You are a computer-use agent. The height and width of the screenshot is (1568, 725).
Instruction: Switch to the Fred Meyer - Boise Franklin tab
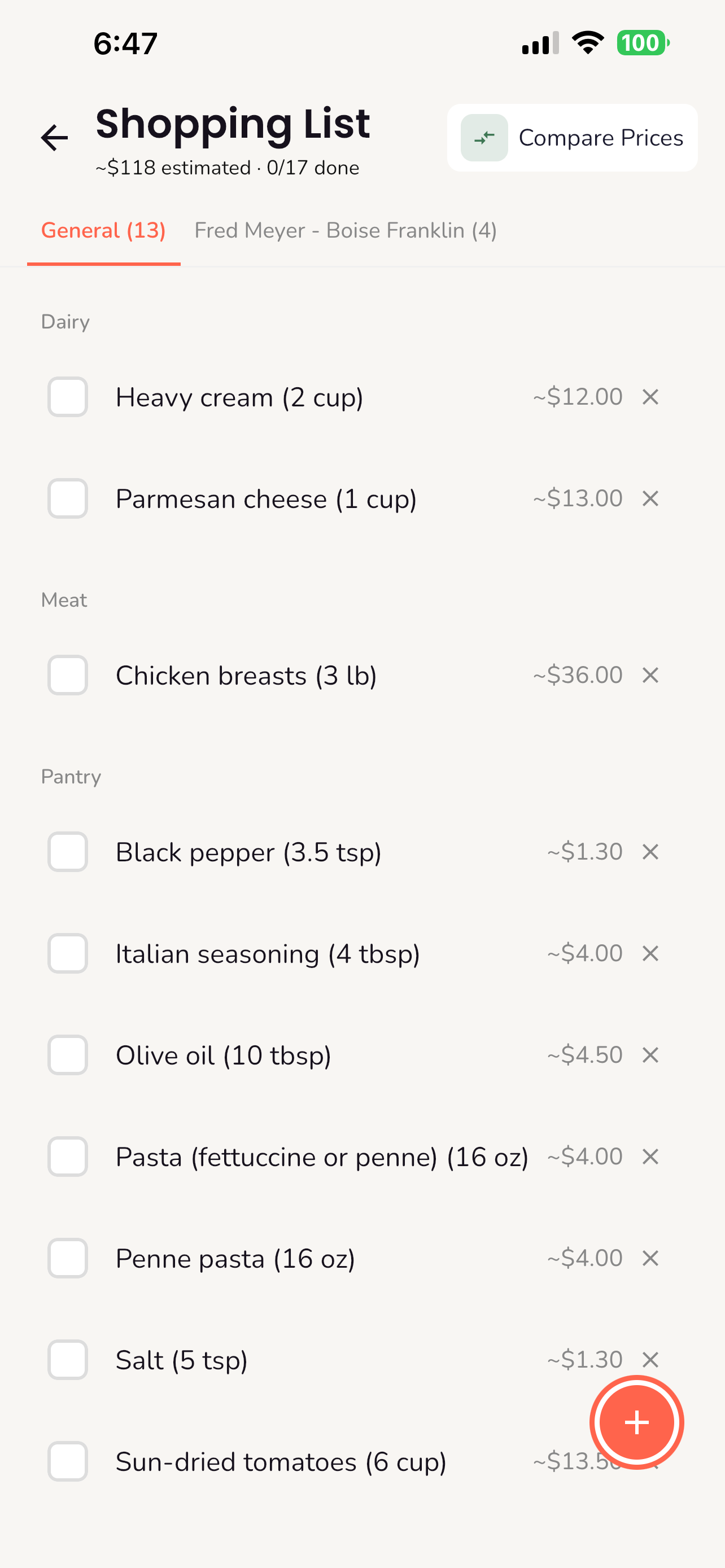[345, 231]
